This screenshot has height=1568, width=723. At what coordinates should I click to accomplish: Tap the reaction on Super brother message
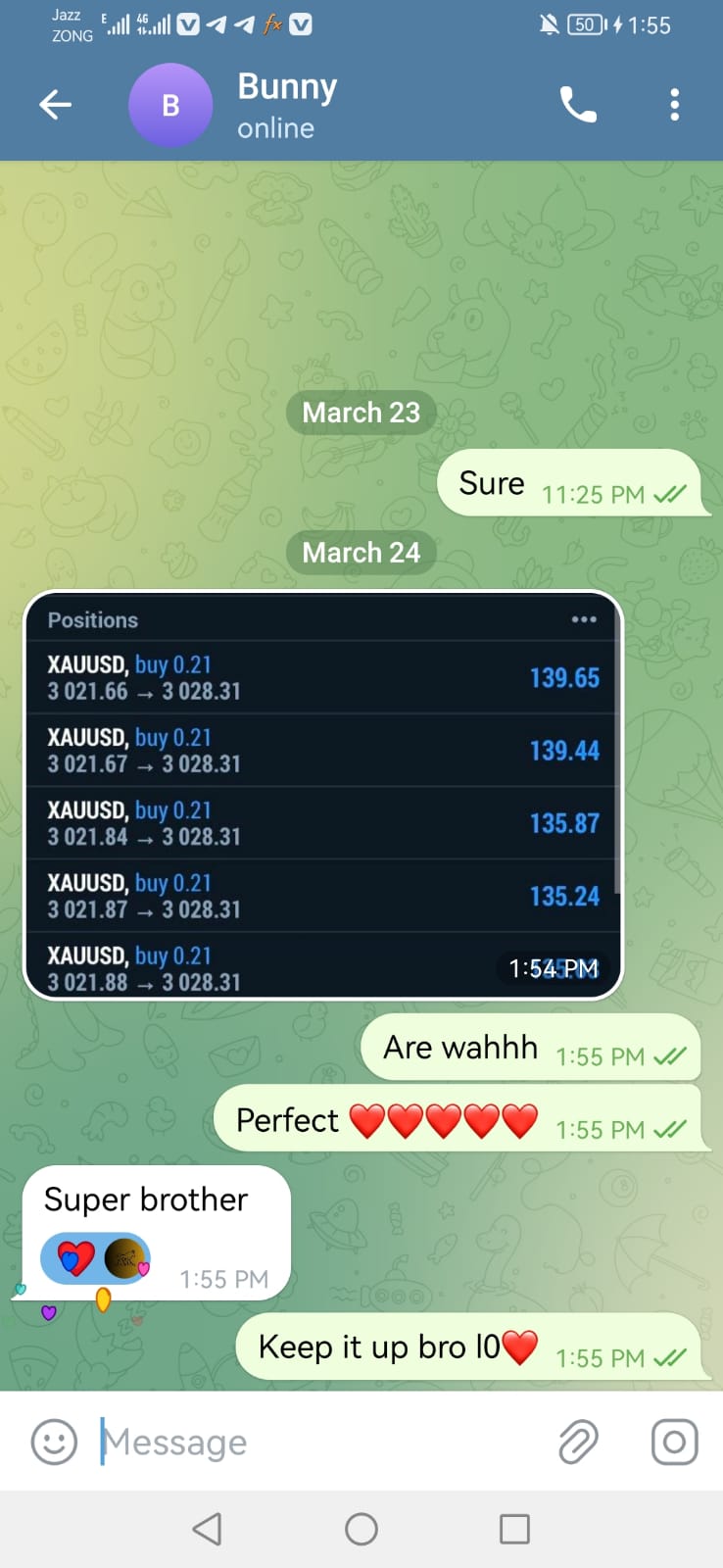tap(95, 1257)
